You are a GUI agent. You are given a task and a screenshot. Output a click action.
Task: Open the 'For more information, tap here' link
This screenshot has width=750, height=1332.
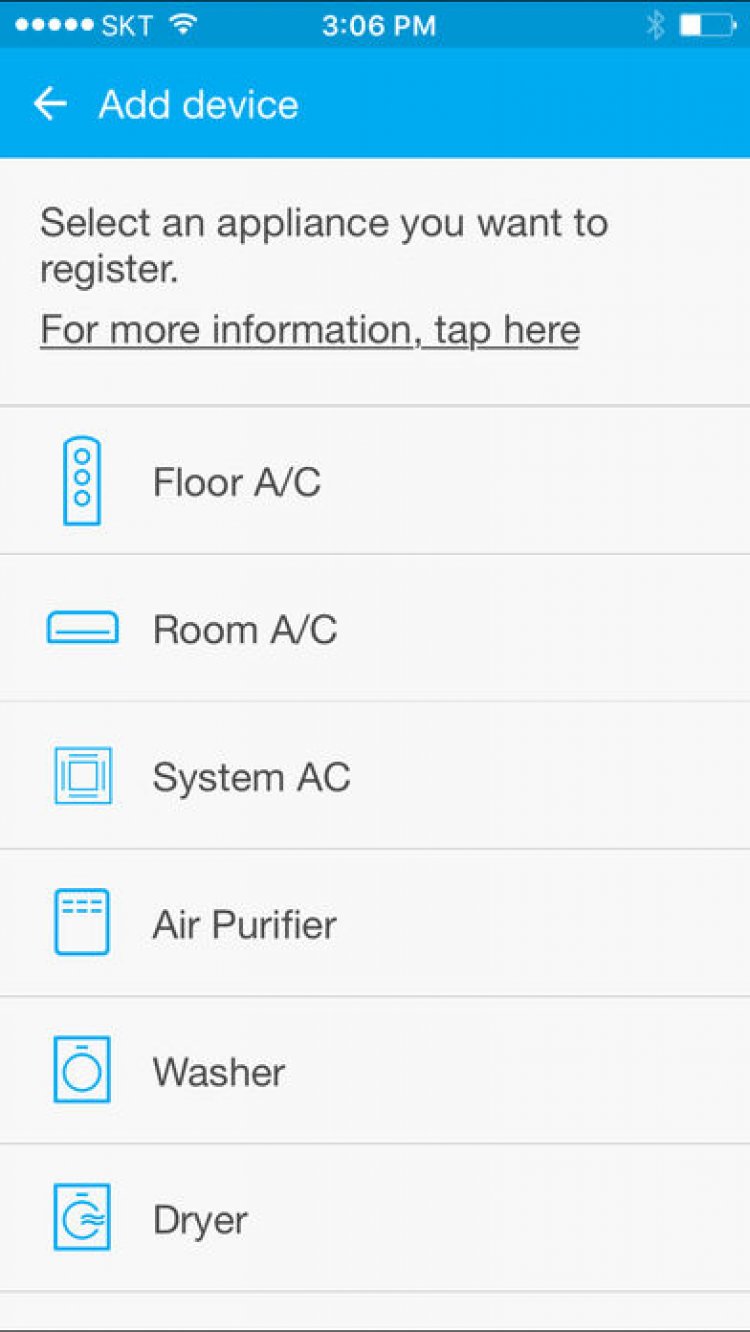coord(310,330)
